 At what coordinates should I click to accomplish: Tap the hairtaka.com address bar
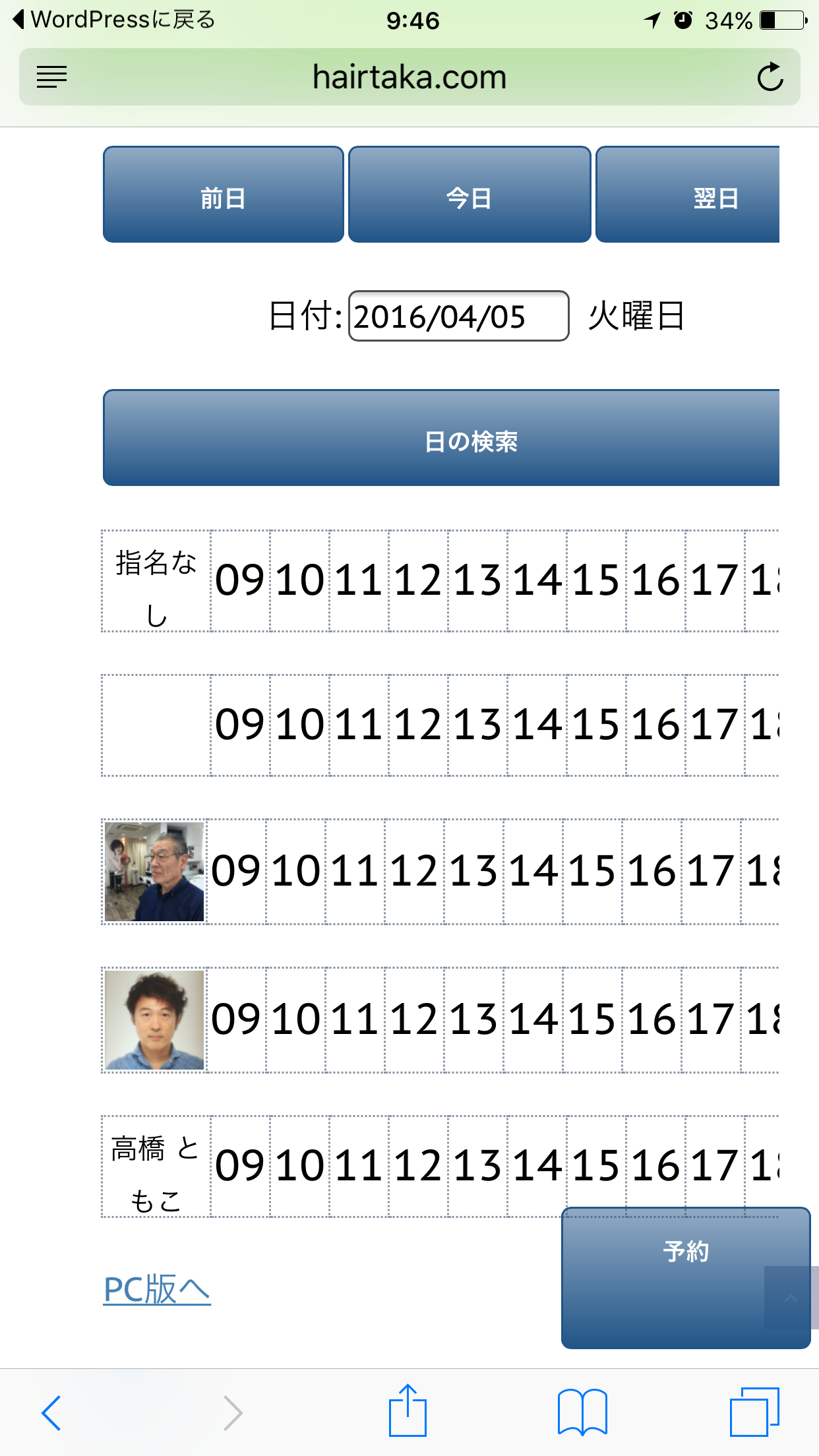(409, 77)
